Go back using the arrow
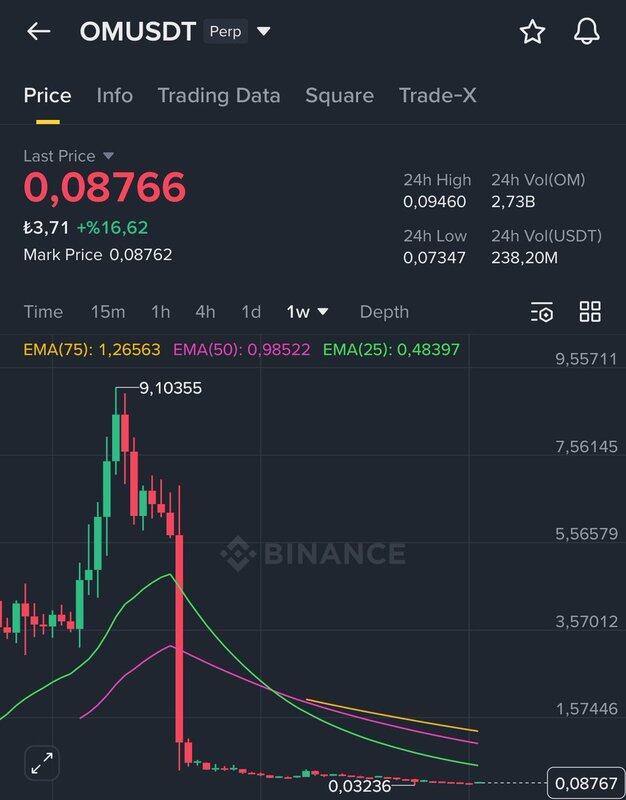Image resolution: width=626 pixels, height=800 pixels. (38, 31)
